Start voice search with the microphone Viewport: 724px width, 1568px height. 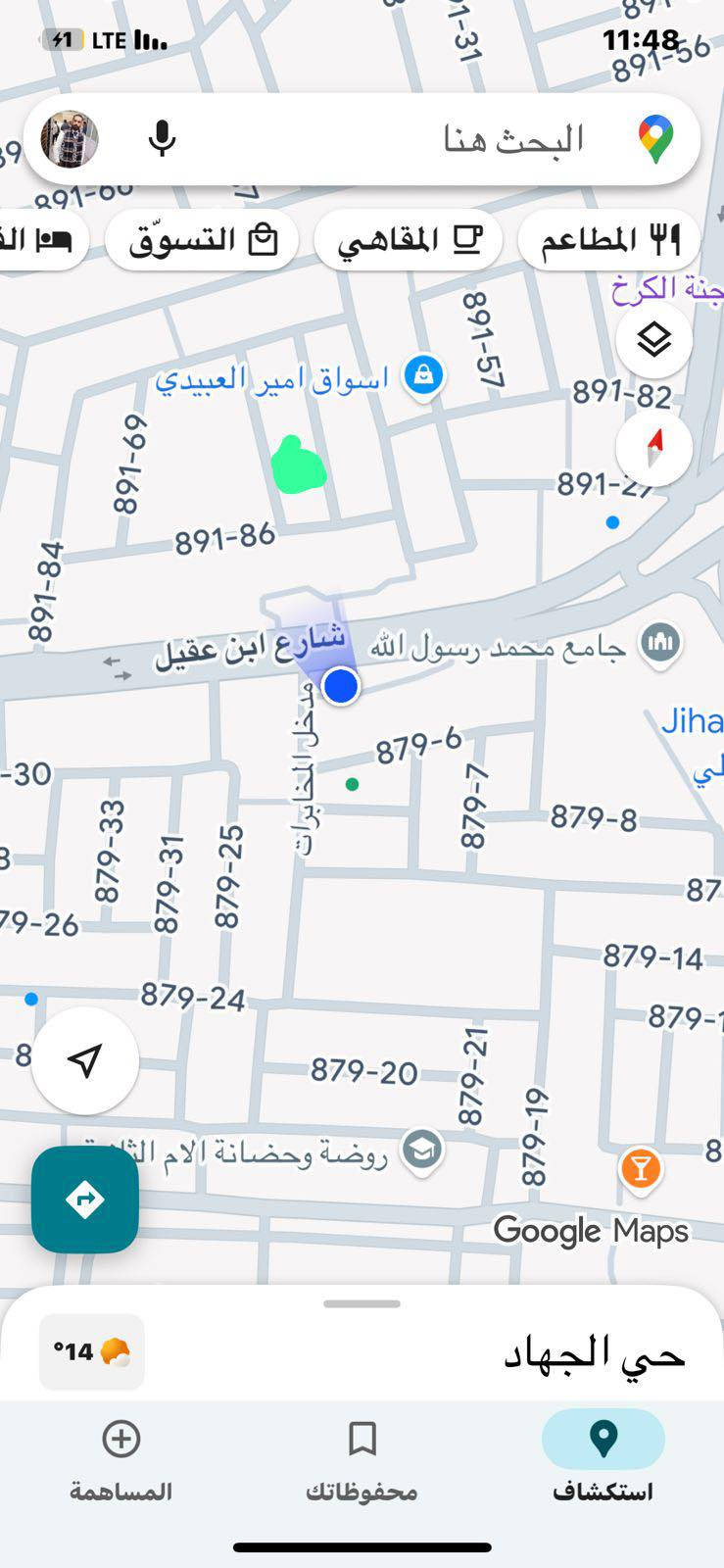163,139
